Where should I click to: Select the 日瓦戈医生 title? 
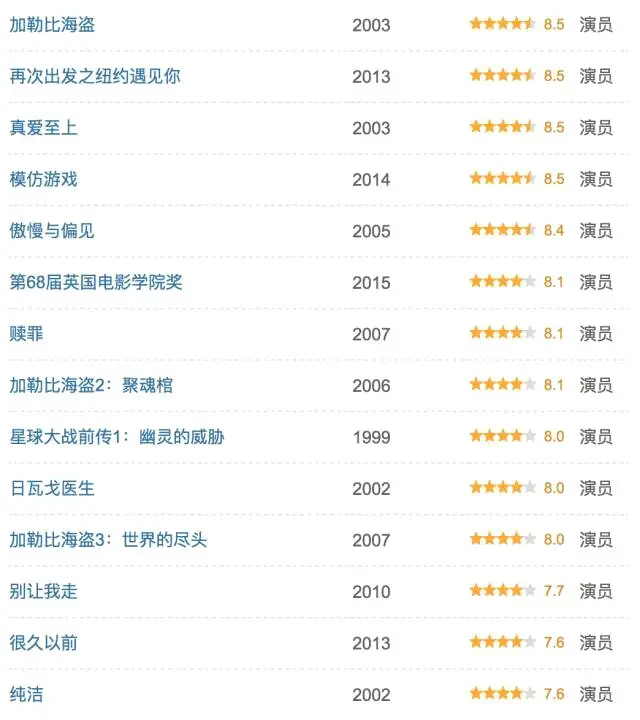click(52, 488)
